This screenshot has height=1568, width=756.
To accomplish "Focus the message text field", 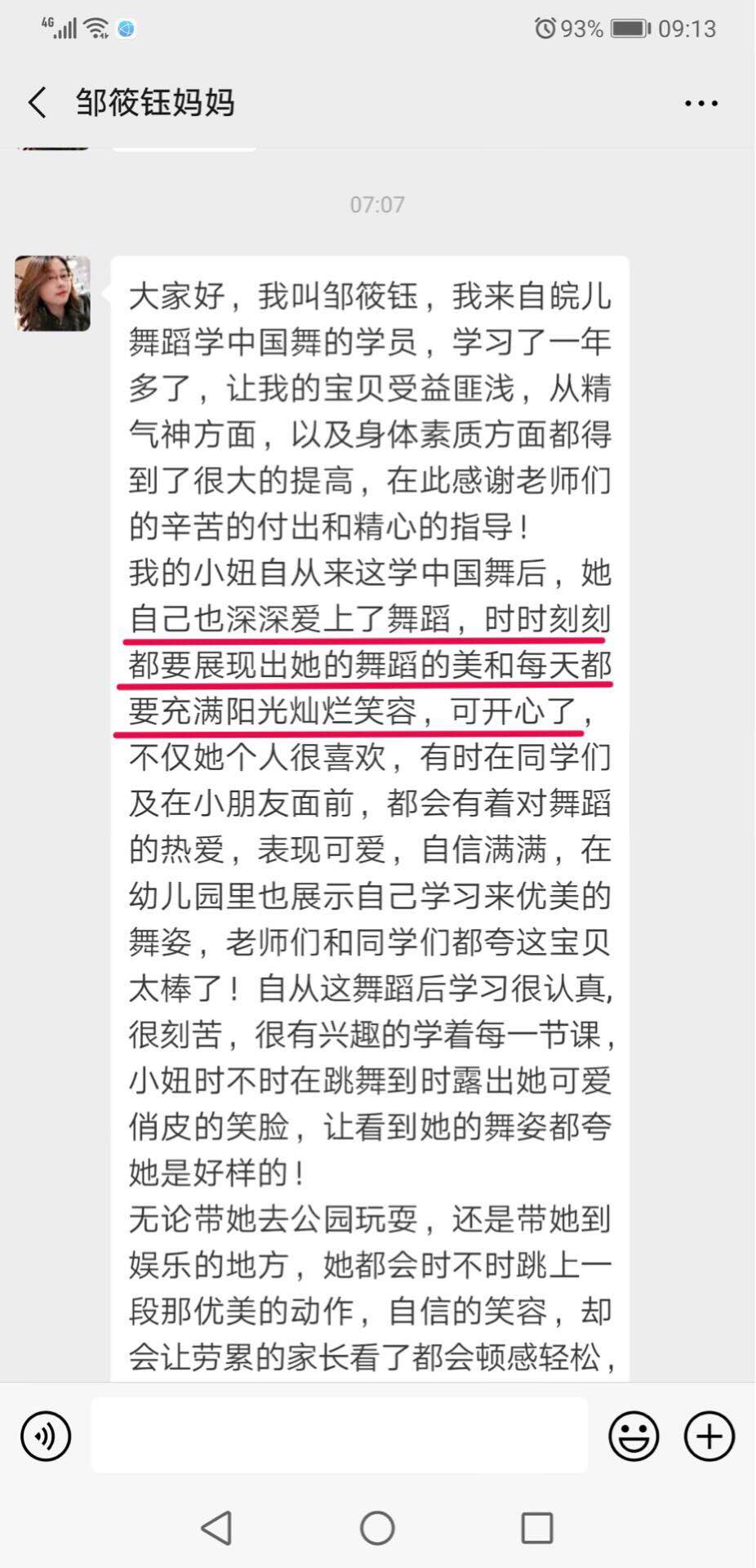I will click(x=339, y=1436).
